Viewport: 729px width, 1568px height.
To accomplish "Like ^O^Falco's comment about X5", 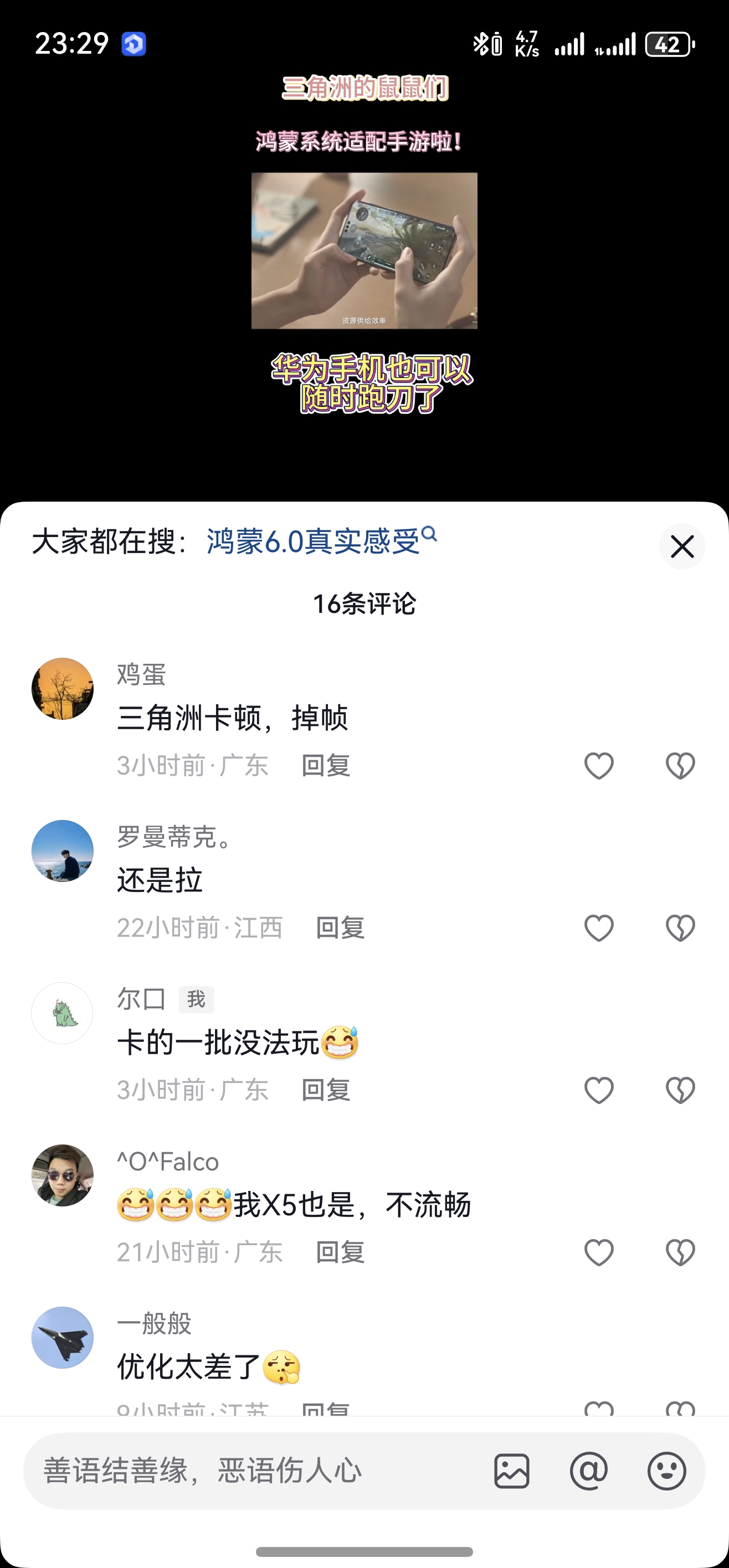I will click(x=599, y=1252).
